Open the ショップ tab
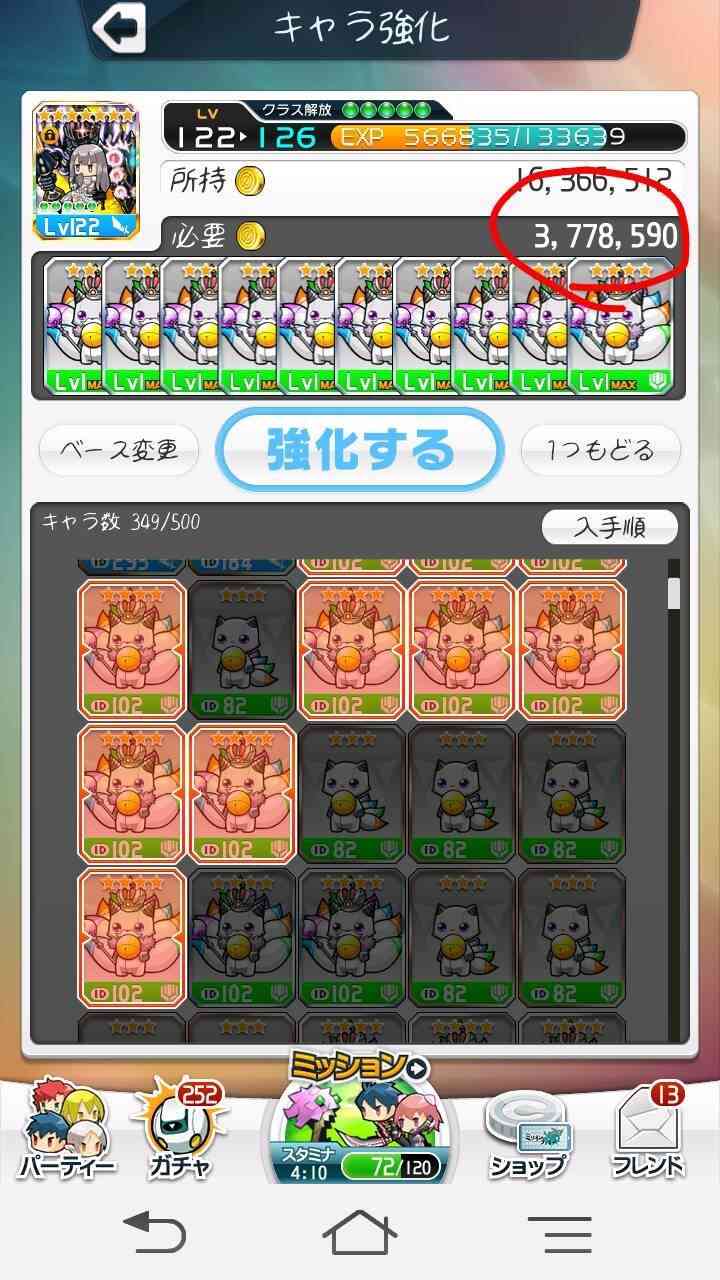720x1280 pixels. click(528, 1132)
